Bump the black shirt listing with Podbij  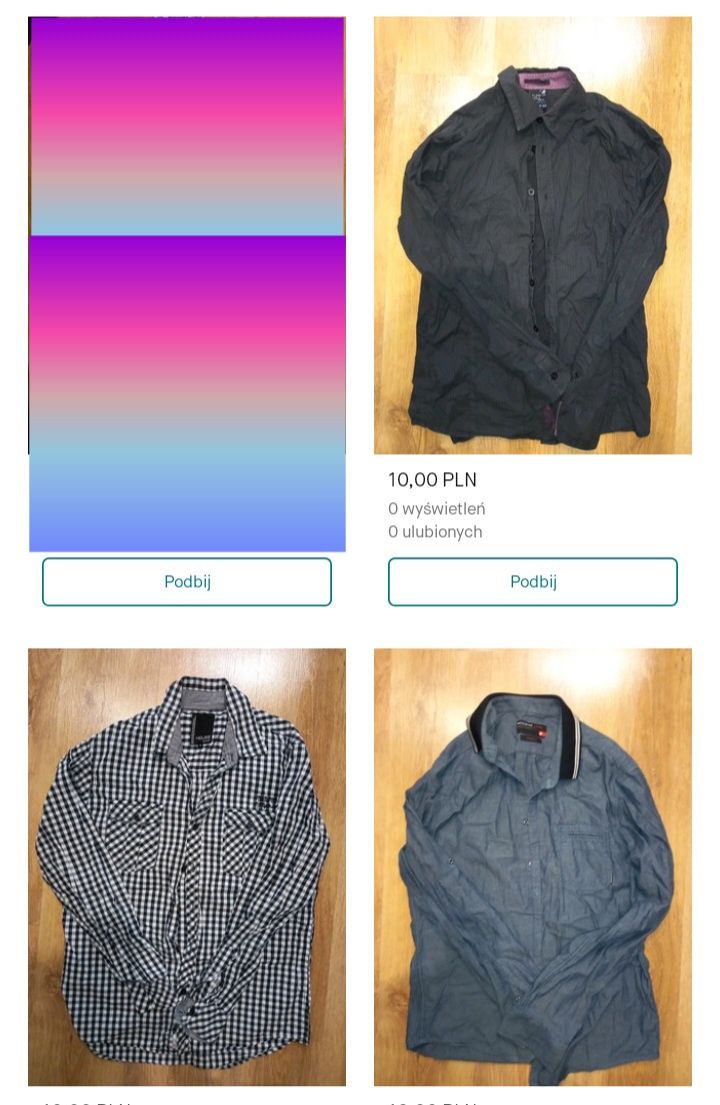tap(533, 582)
